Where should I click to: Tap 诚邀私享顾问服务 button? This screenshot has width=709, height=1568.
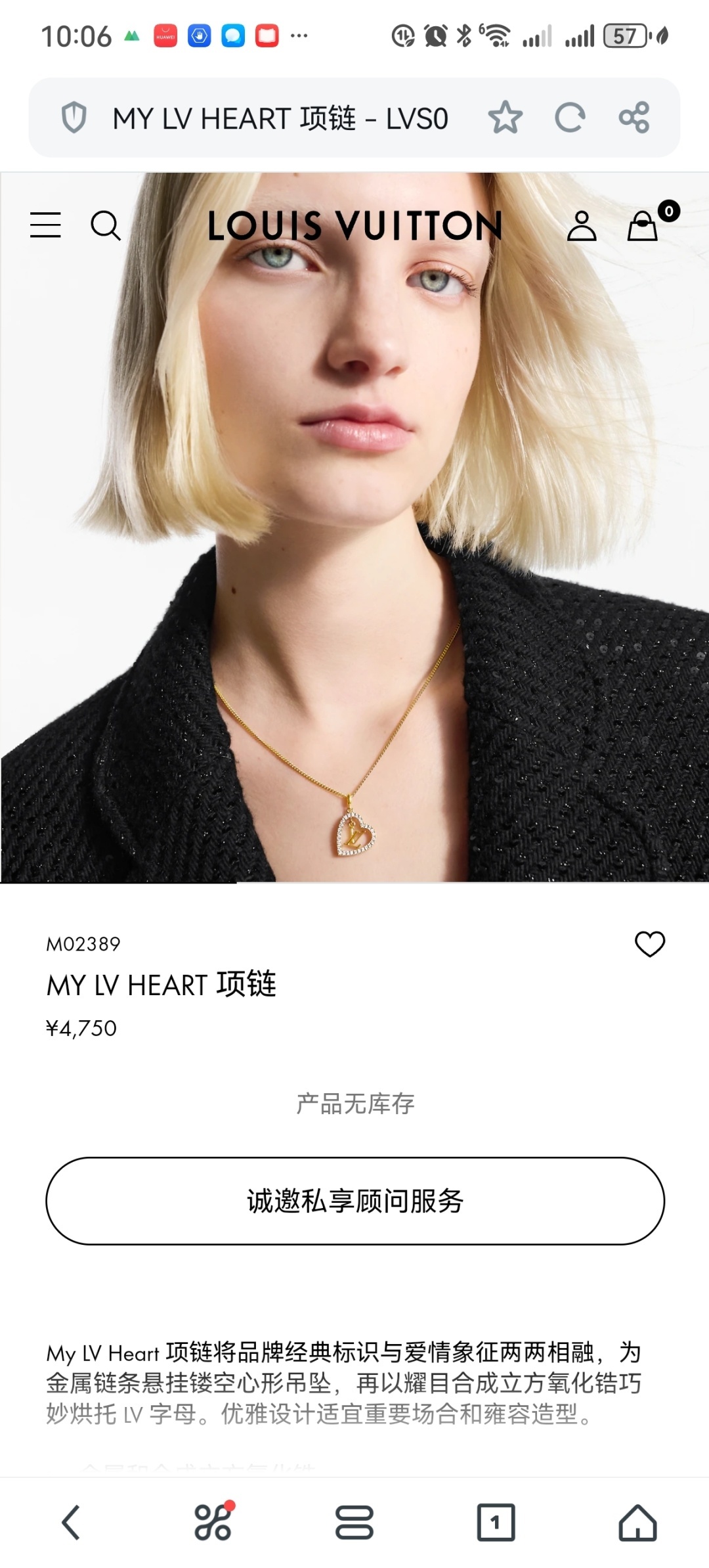(354, 1200)
